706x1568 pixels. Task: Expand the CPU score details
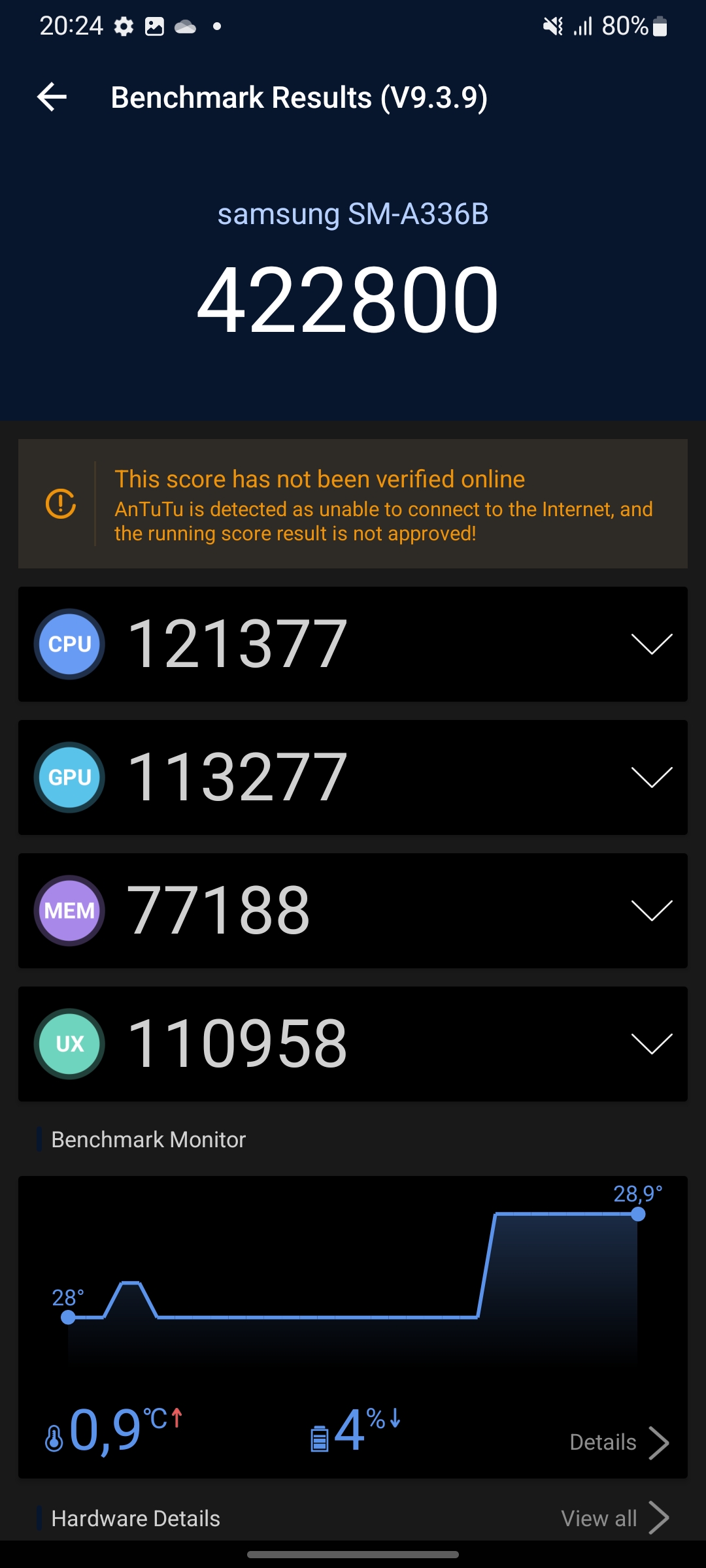[651, 644]
